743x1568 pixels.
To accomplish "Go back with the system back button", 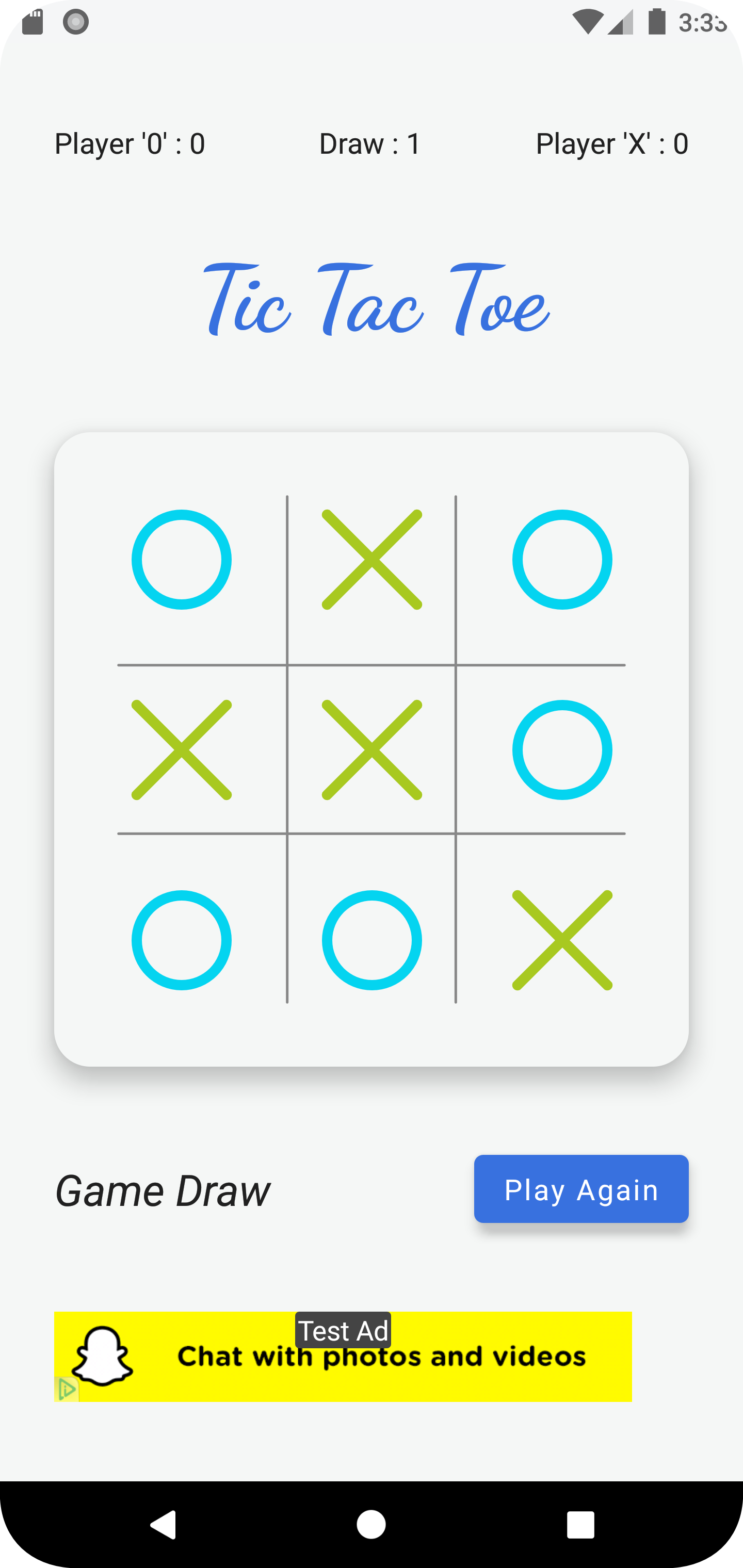I will pos(163,1525).
